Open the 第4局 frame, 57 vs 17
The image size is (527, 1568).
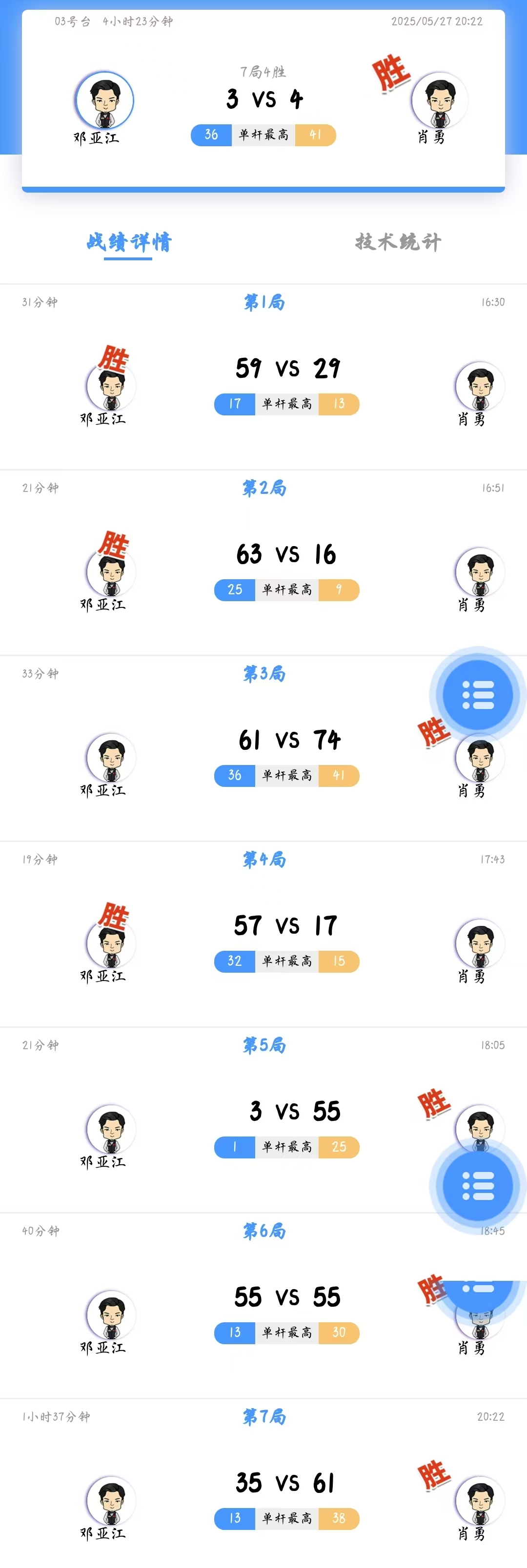click(286, 926)
